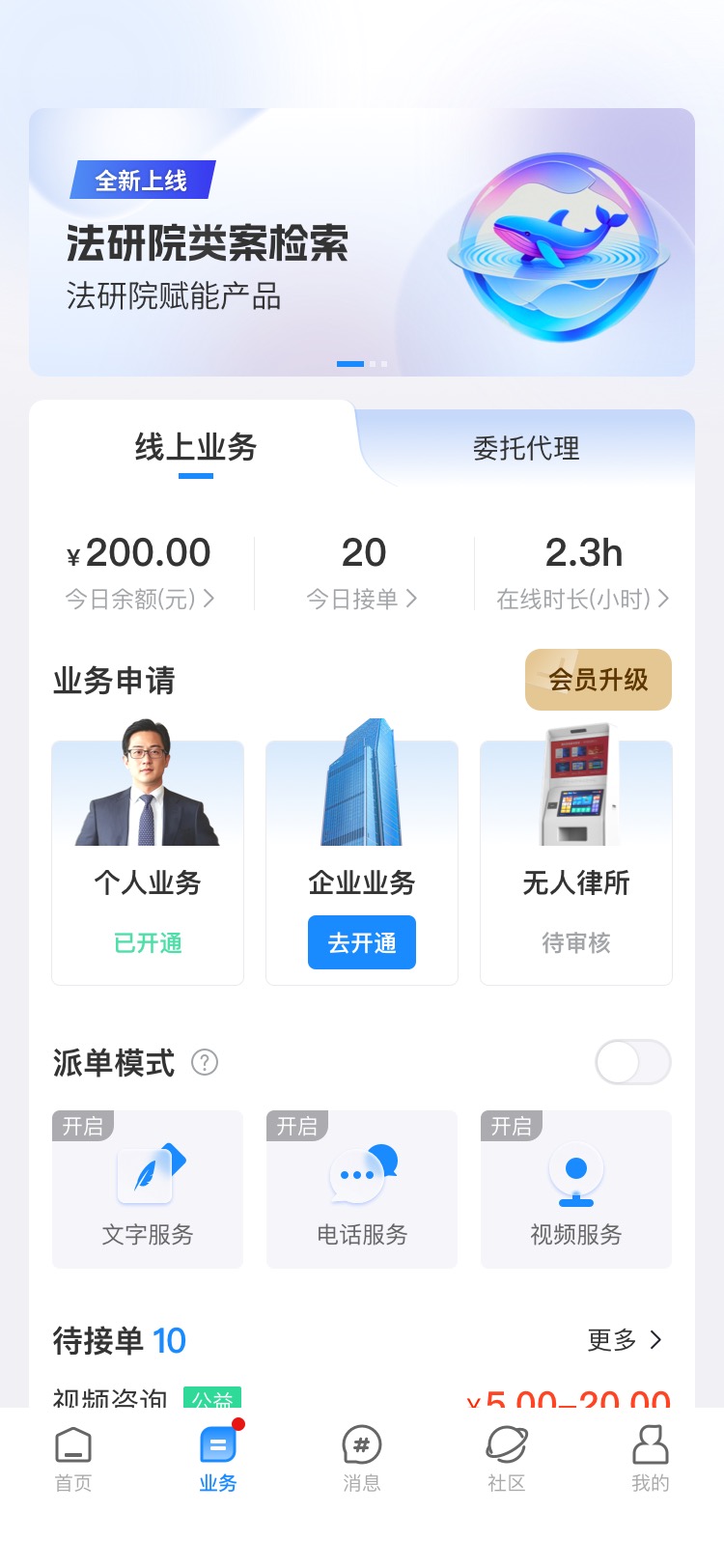Screen dimensions: 724x1568
Task: Open the 法研院类案检索 banner
Action: tap(361, 241)
